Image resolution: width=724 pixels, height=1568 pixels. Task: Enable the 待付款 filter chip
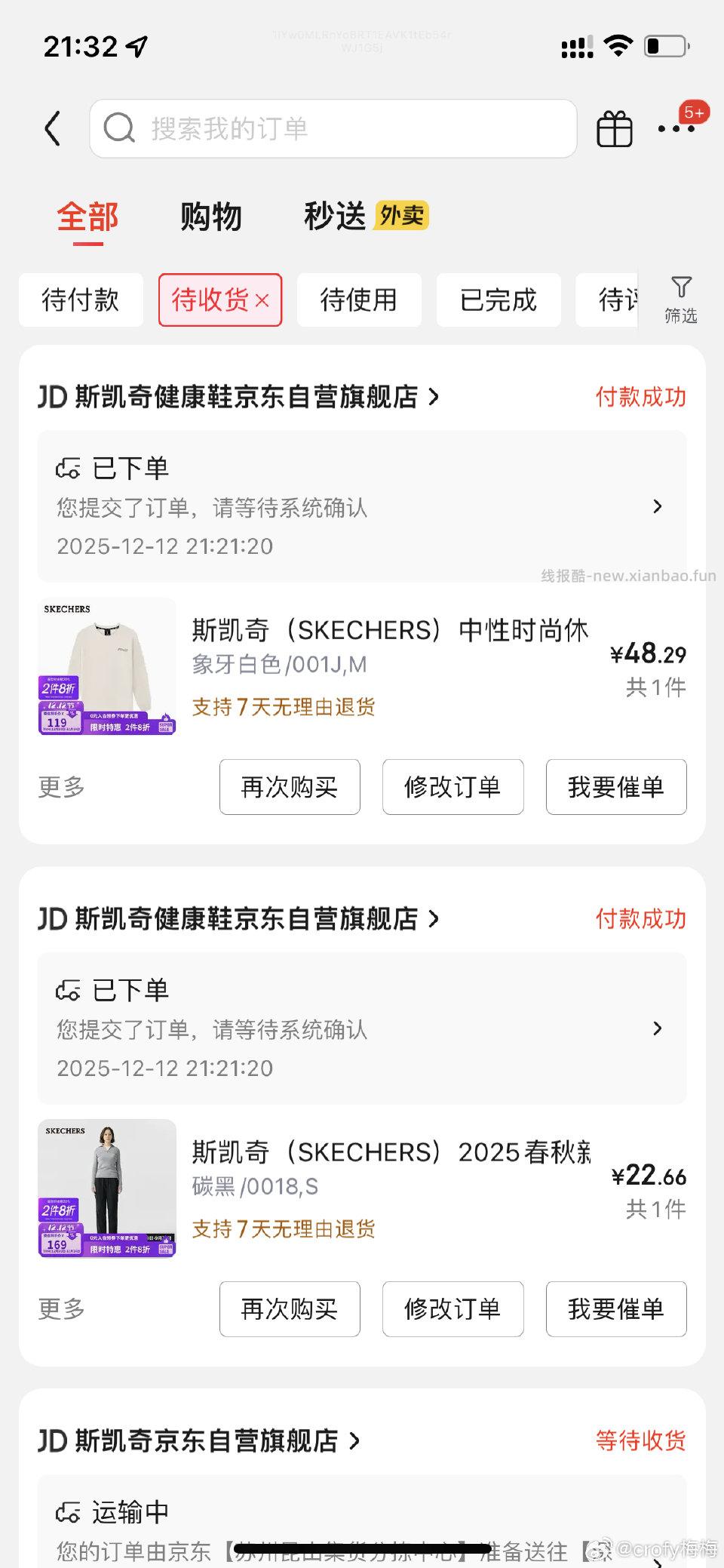(80, 300)
